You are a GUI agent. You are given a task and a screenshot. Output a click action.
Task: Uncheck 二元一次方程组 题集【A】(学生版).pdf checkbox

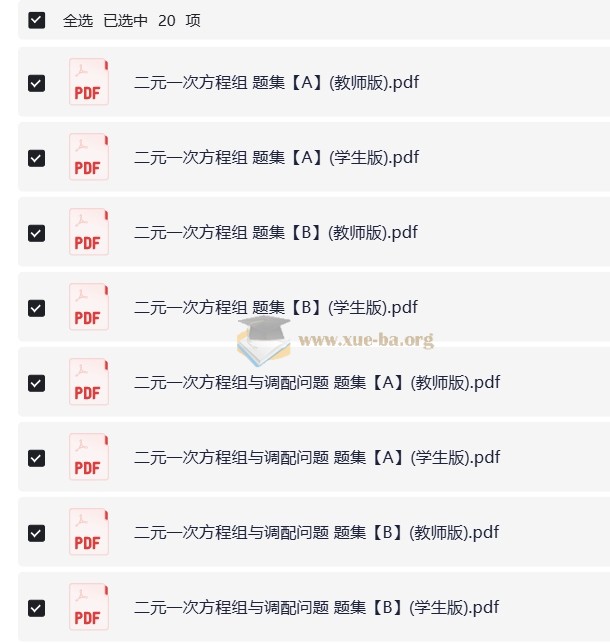[x=37, y=158]
